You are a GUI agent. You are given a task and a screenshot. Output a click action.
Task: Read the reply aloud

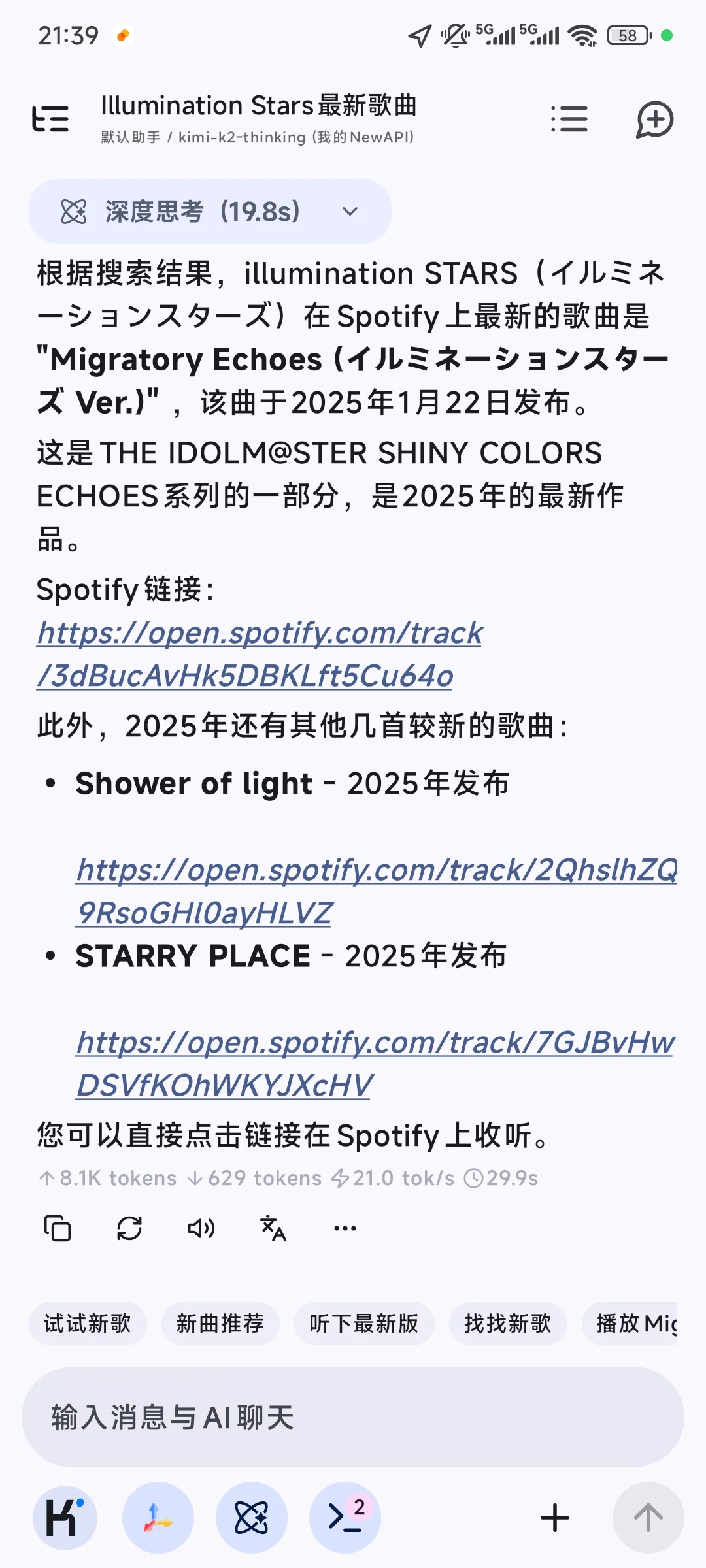click(x=201, y=1228)
